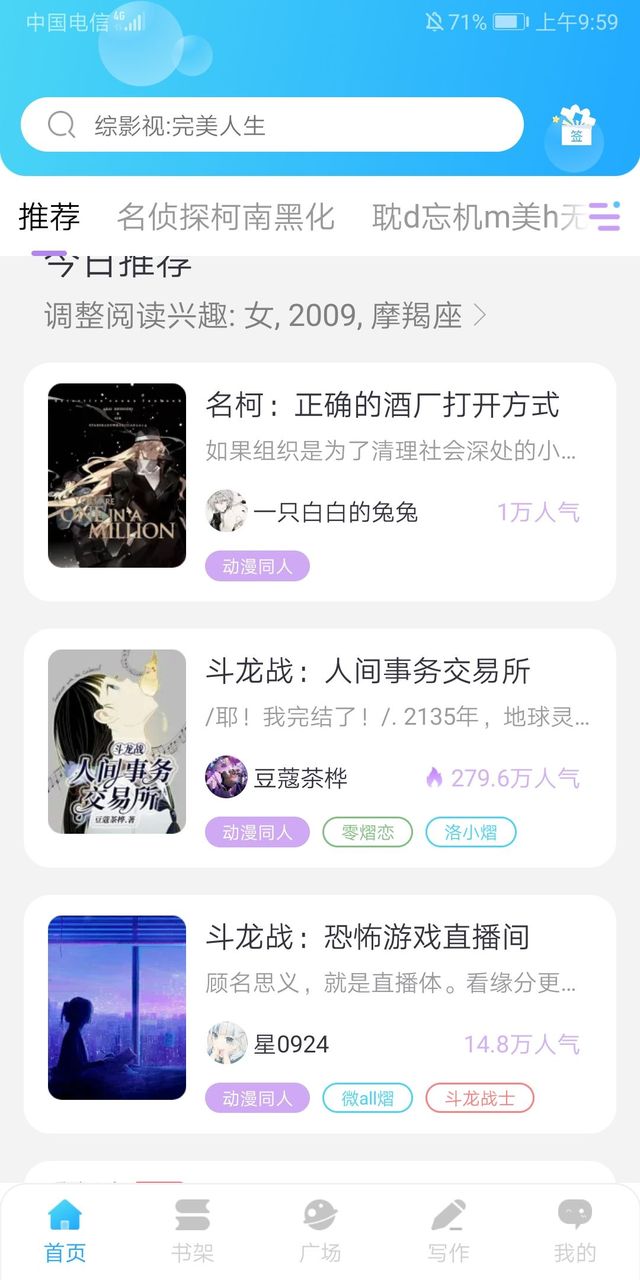Go to the 广场 tab
The width and height of the screenshot is (640, 1280).
point(320,1231)
